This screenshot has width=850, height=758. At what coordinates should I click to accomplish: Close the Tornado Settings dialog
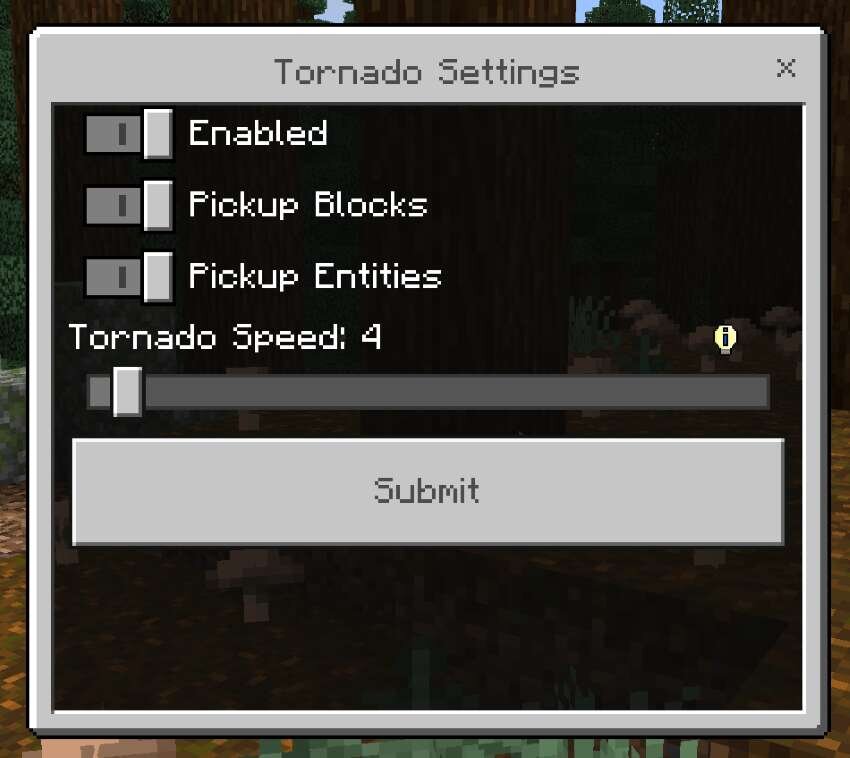click(x=786, y=68)
